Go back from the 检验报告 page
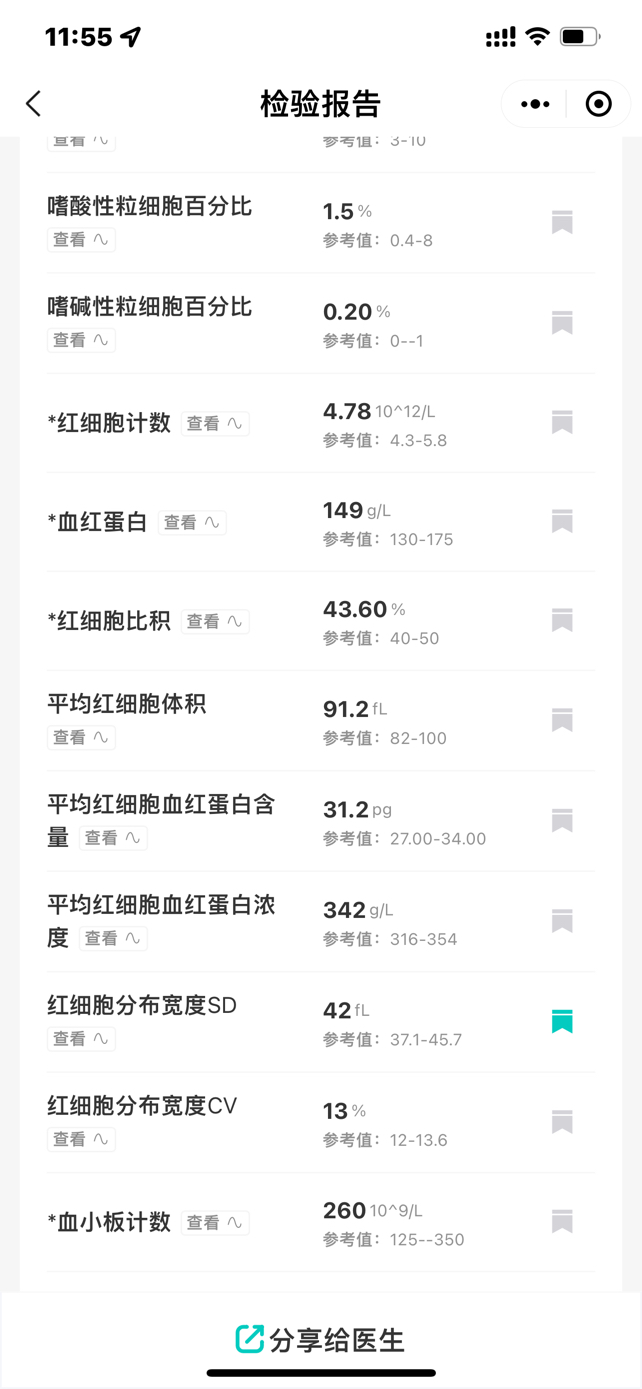 tap(34, 104)
